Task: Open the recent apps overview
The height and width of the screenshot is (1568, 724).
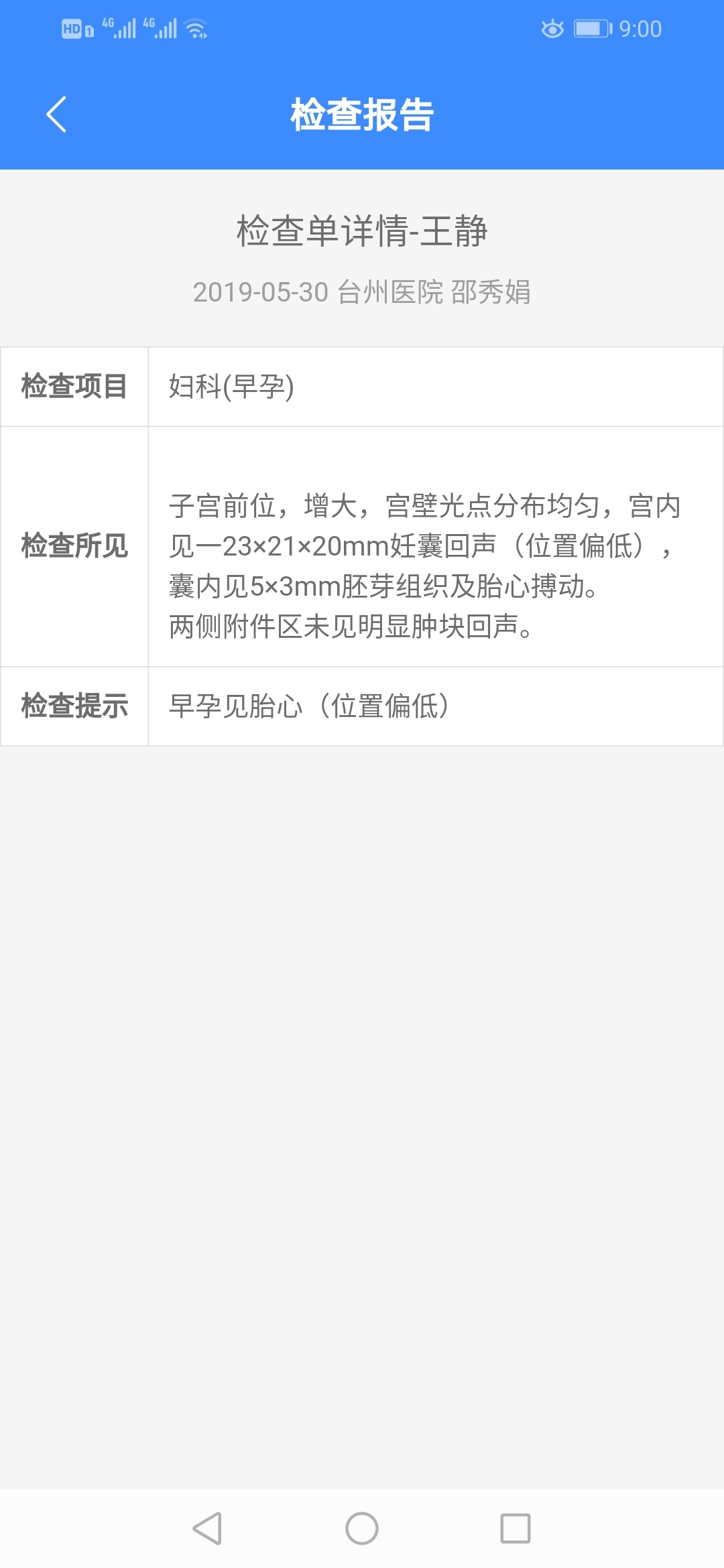Action: [515, 1528]
